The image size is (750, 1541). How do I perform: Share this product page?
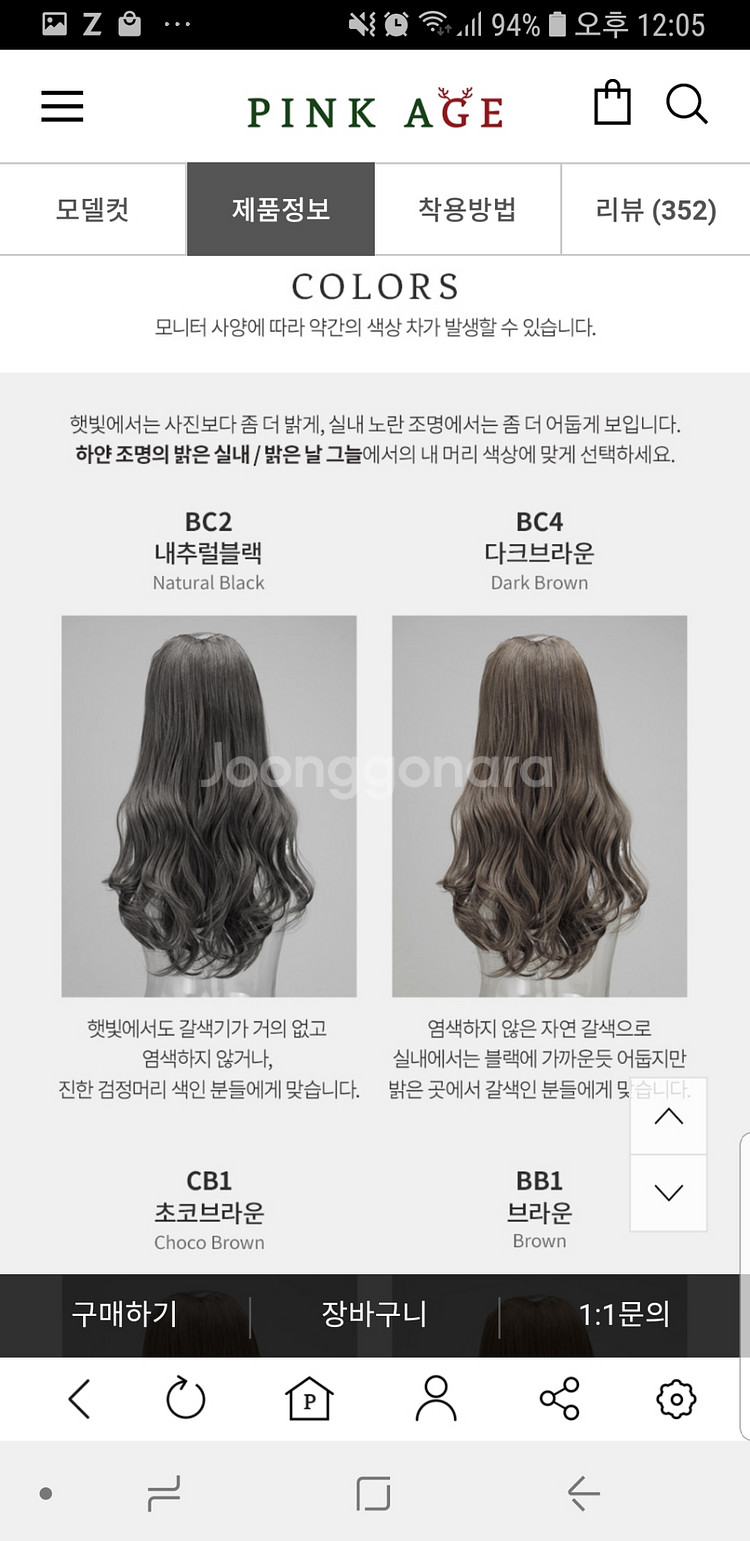point(557,1399)
